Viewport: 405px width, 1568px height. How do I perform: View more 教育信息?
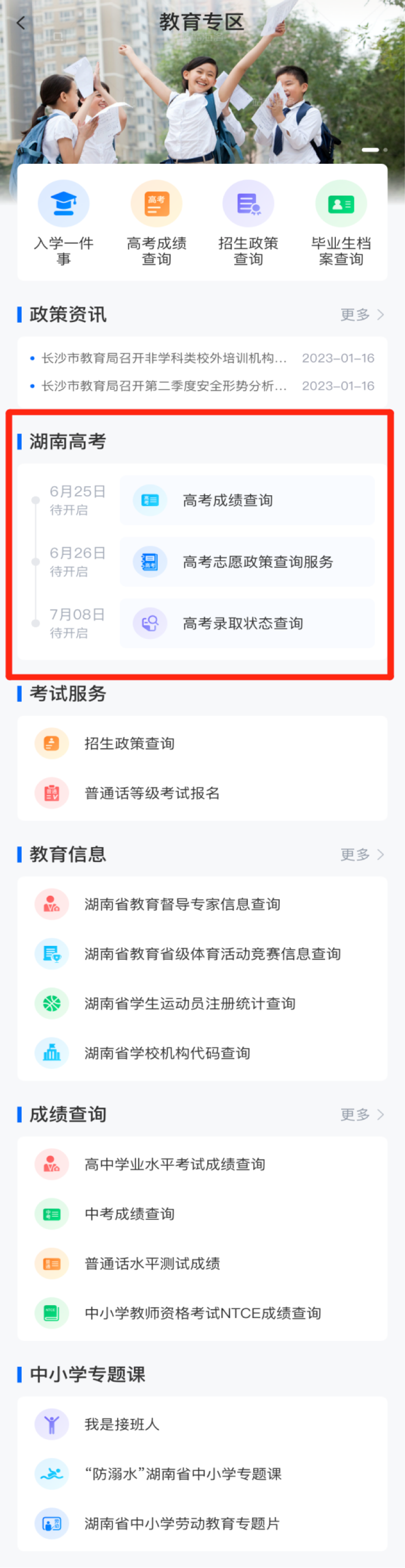tap(362, 855)
